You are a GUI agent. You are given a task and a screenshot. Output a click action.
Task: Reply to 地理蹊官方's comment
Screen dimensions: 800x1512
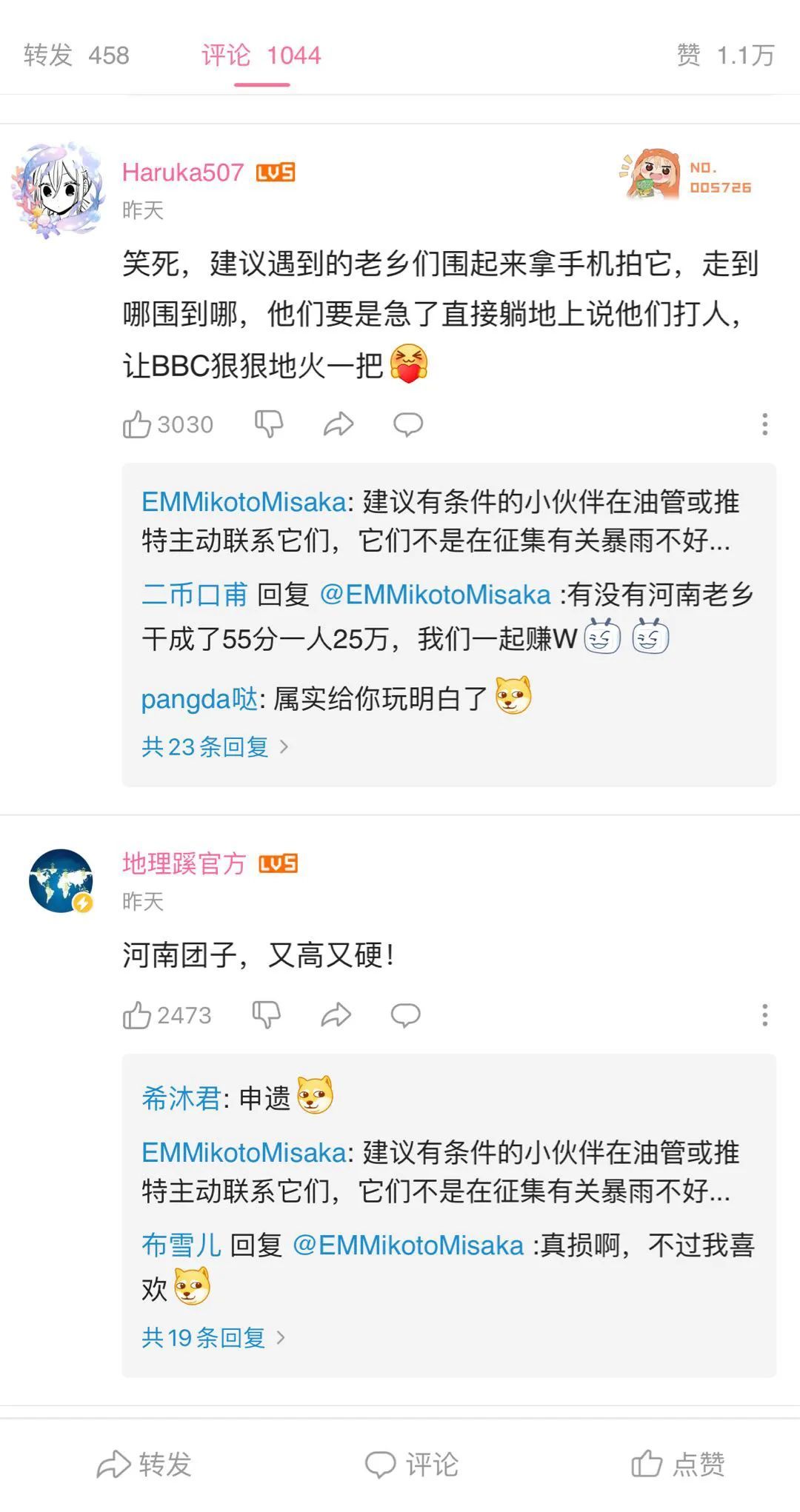405,1015
